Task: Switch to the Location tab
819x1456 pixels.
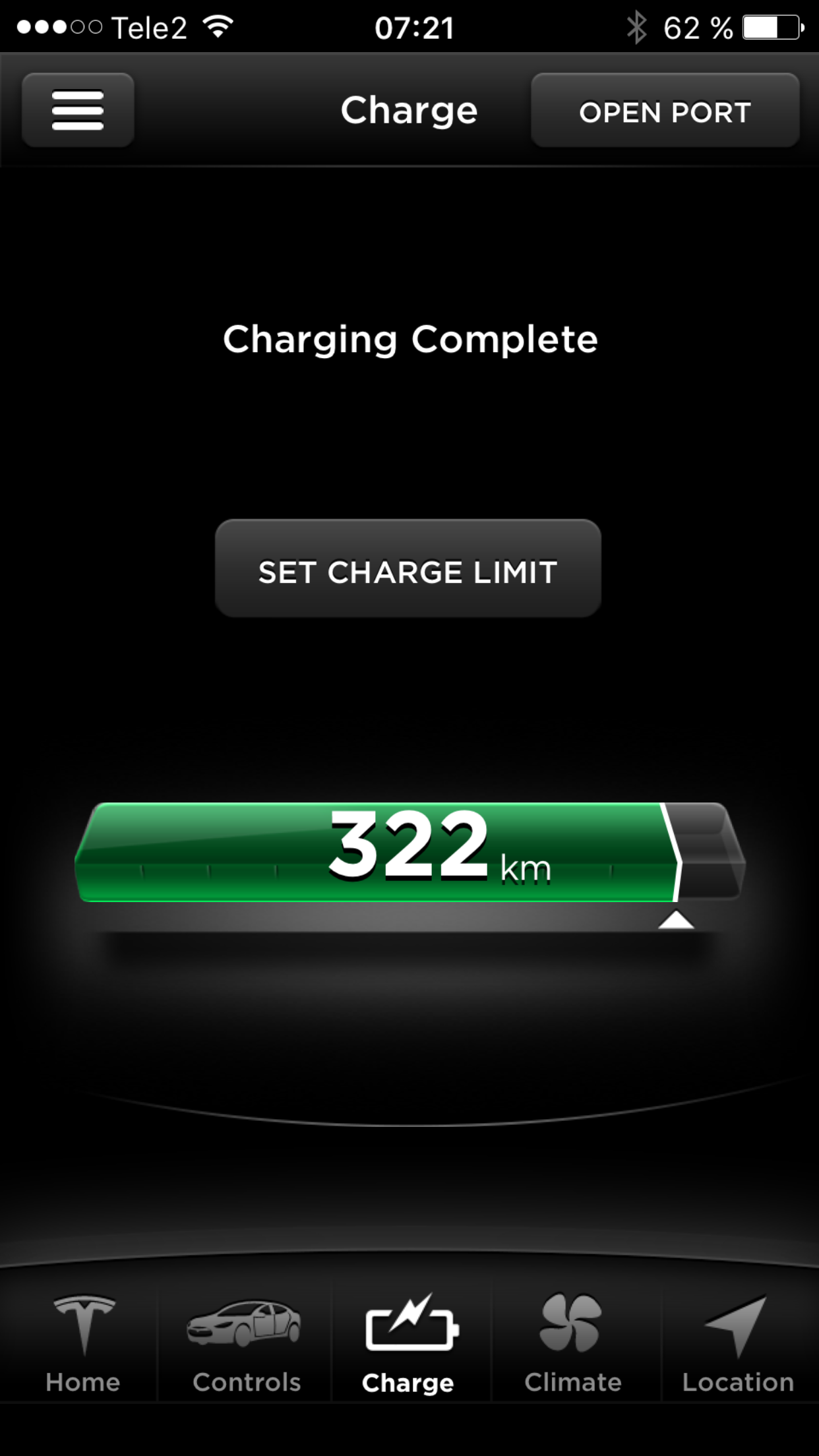Action: point(737,1344)
